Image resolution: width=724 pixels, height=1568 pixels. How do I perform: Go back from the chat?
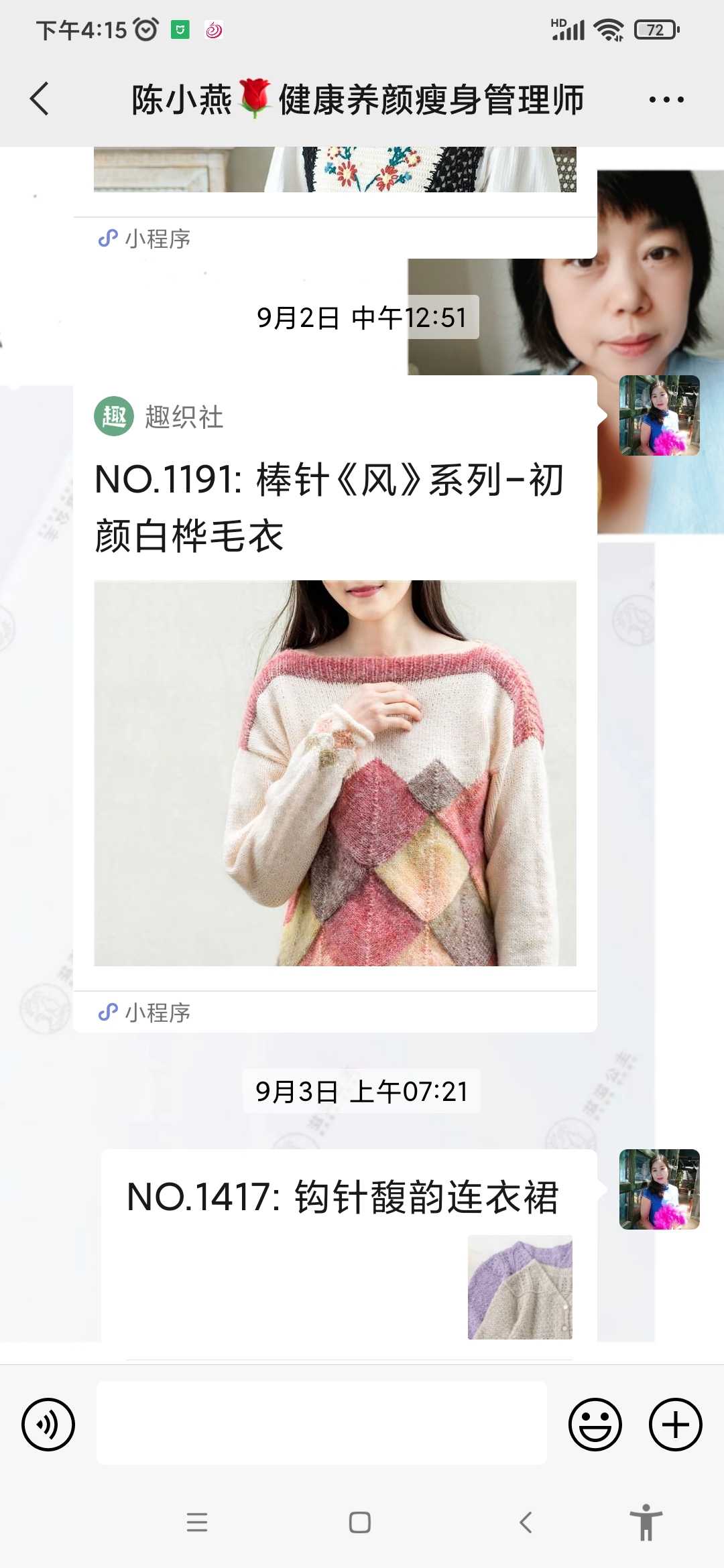pyautogui.click(x=40, y=99)
